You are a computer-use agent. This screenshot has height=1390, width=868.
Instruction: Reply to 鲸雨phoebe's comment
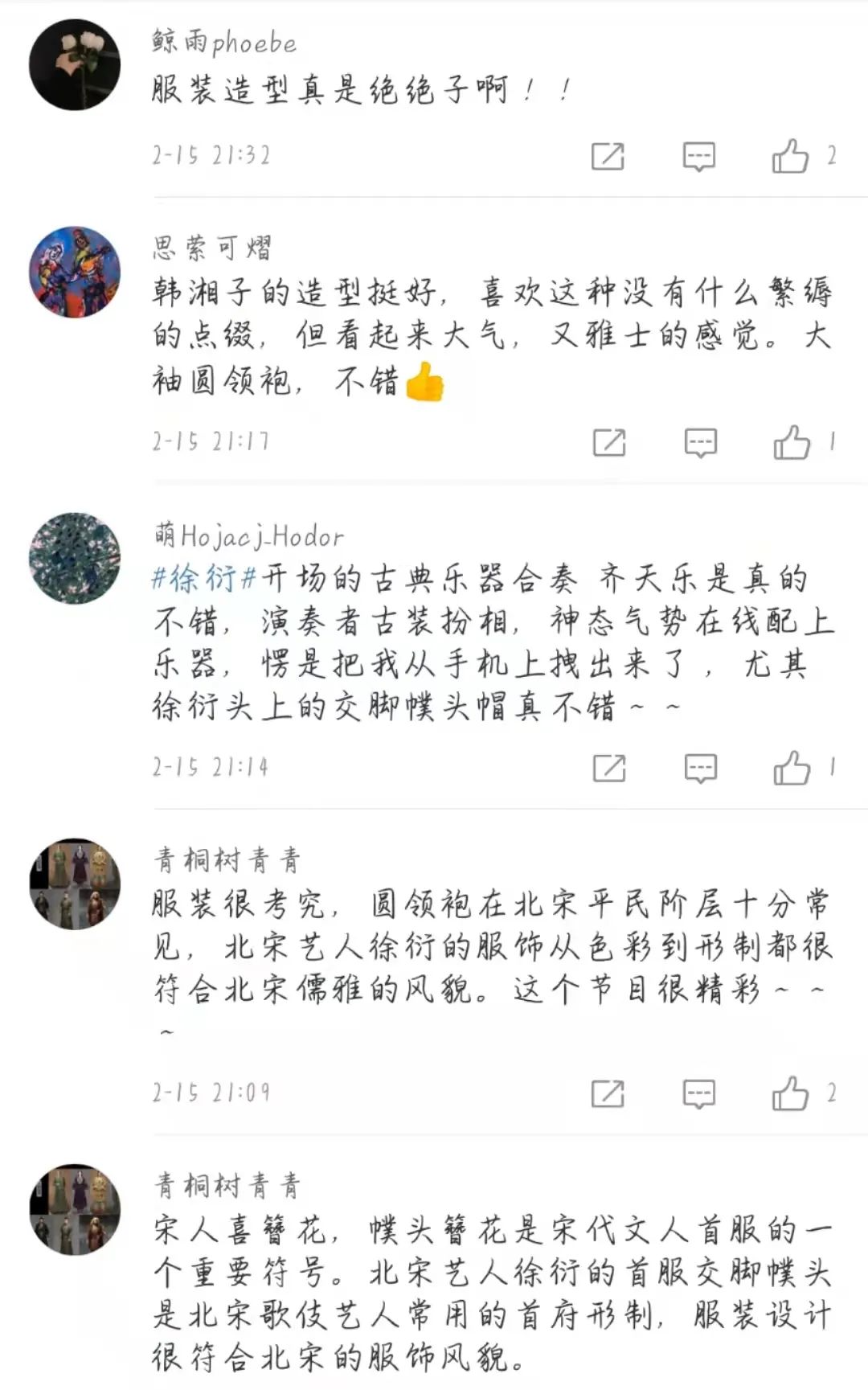pos(698,157)
